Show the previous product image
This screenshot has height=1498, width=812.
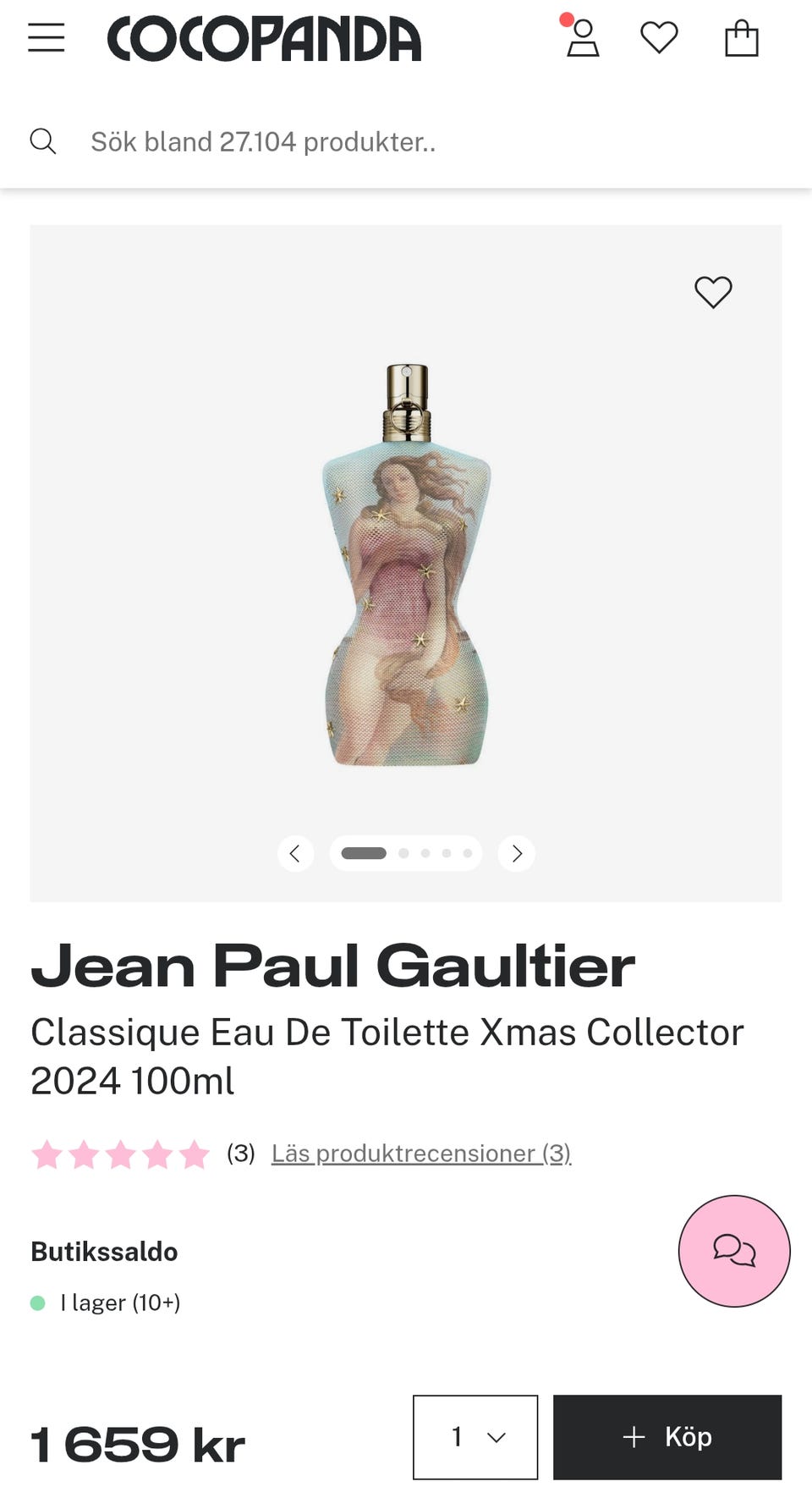click(295, 853)
